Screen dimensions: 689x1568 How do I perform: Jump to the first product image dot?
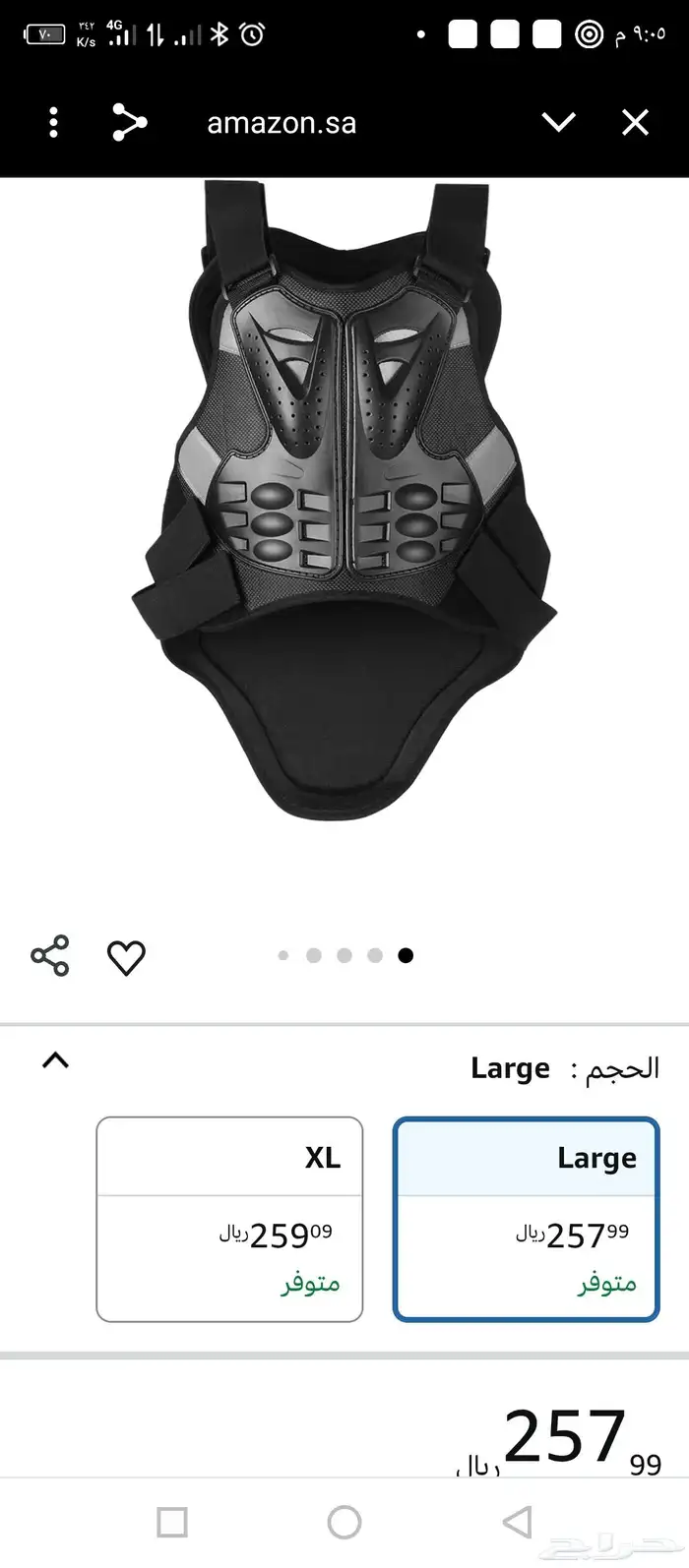coord(283,955)
